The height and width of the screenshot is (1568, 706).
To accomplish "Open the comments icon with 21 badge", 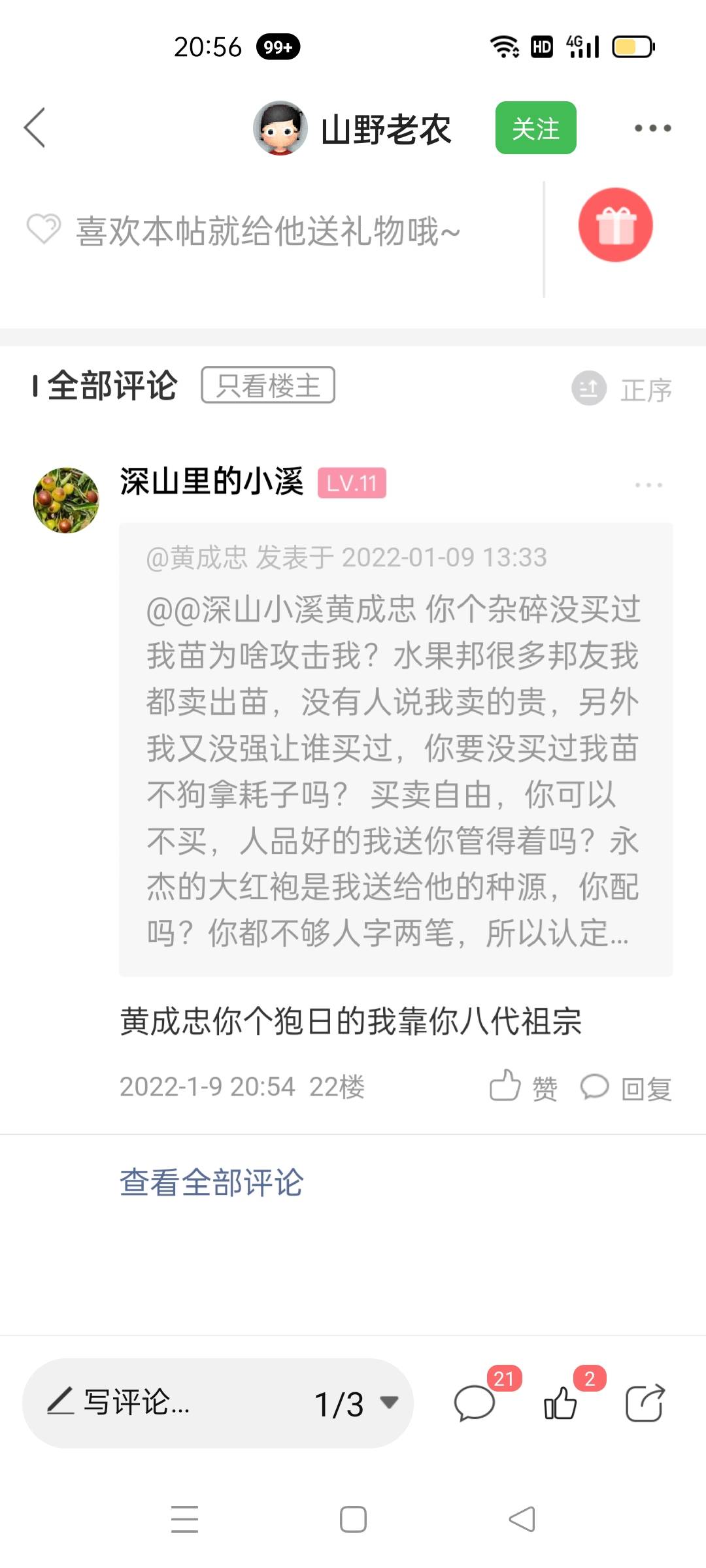I will (x=475, y=1402).
